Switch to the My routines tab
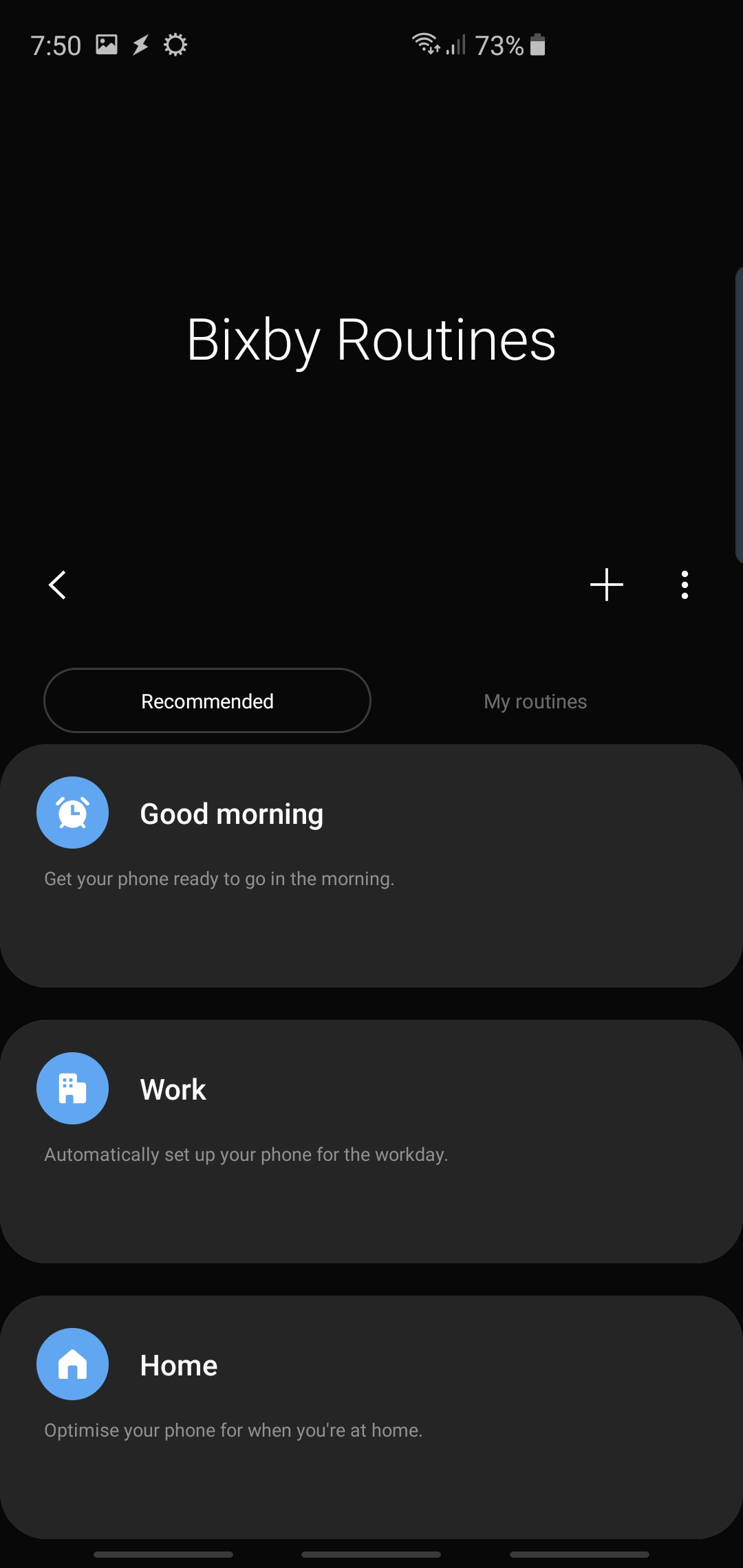The height and width of the screenshot is (1568, 743). [x=535, y=701]
